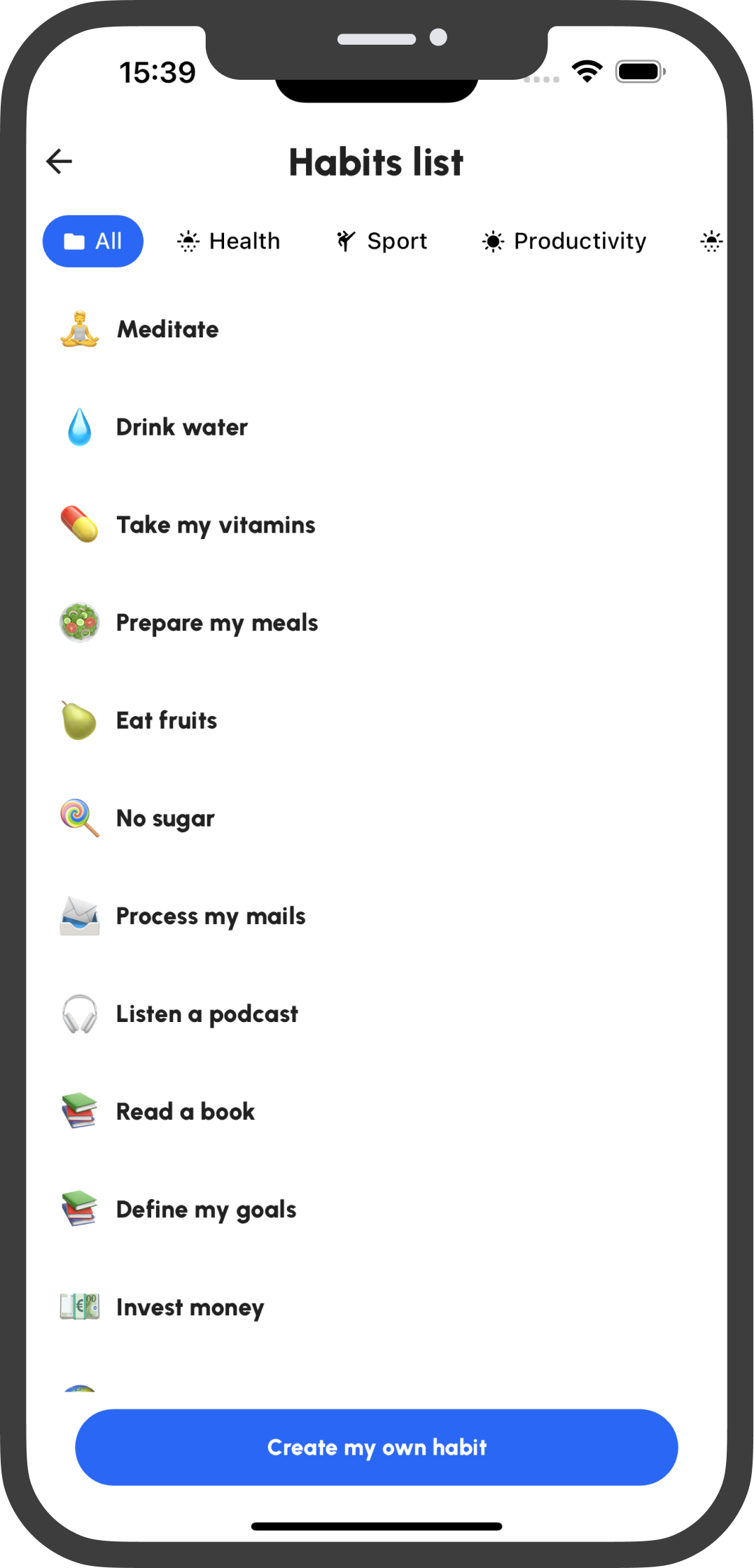Show Productivity habits
The height and width of the screenshot is (1568, 754).
(x=564, y=241)
